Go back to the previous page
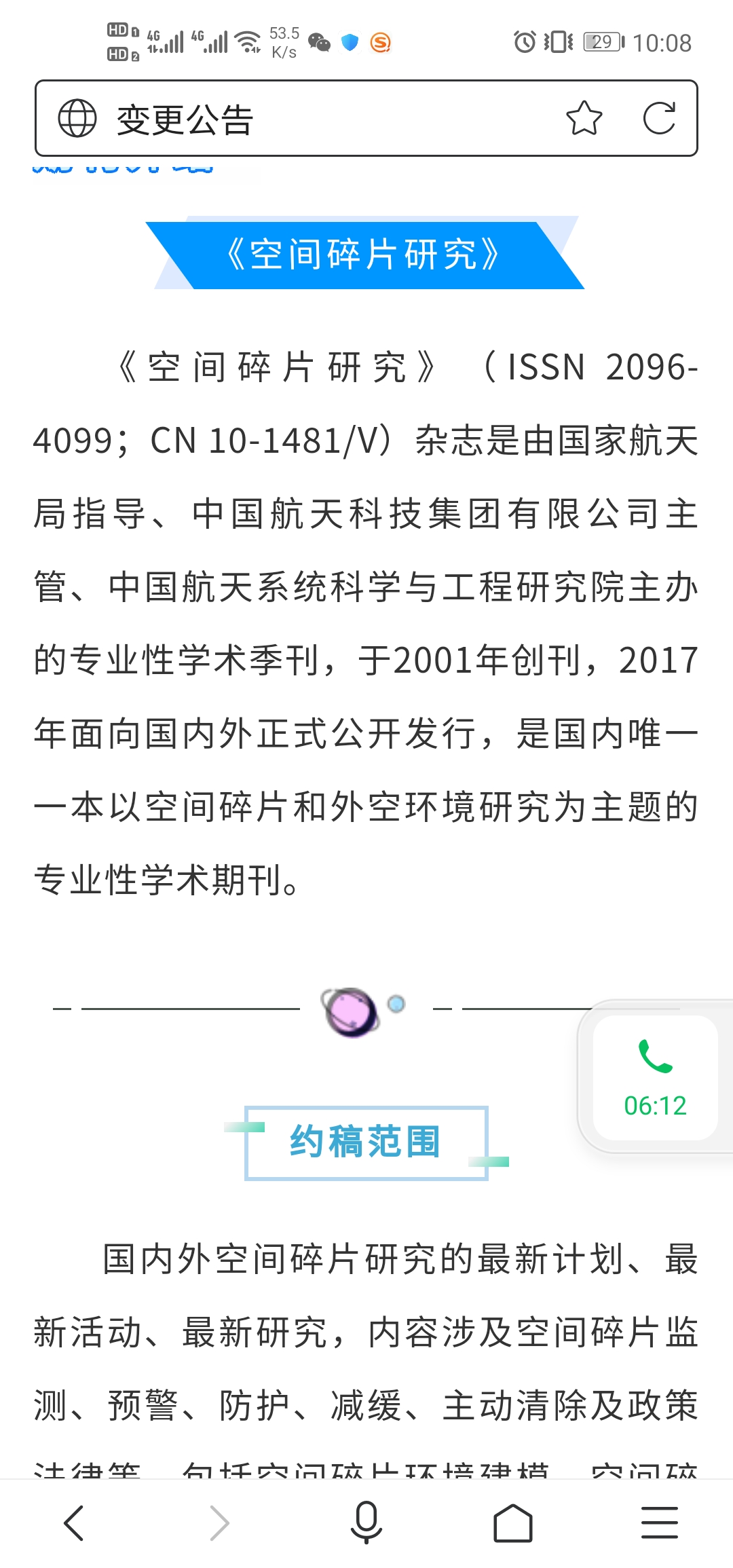The height and width of the screenshot is (1568, 733). pyautogui.click(x=73, y=1523)
